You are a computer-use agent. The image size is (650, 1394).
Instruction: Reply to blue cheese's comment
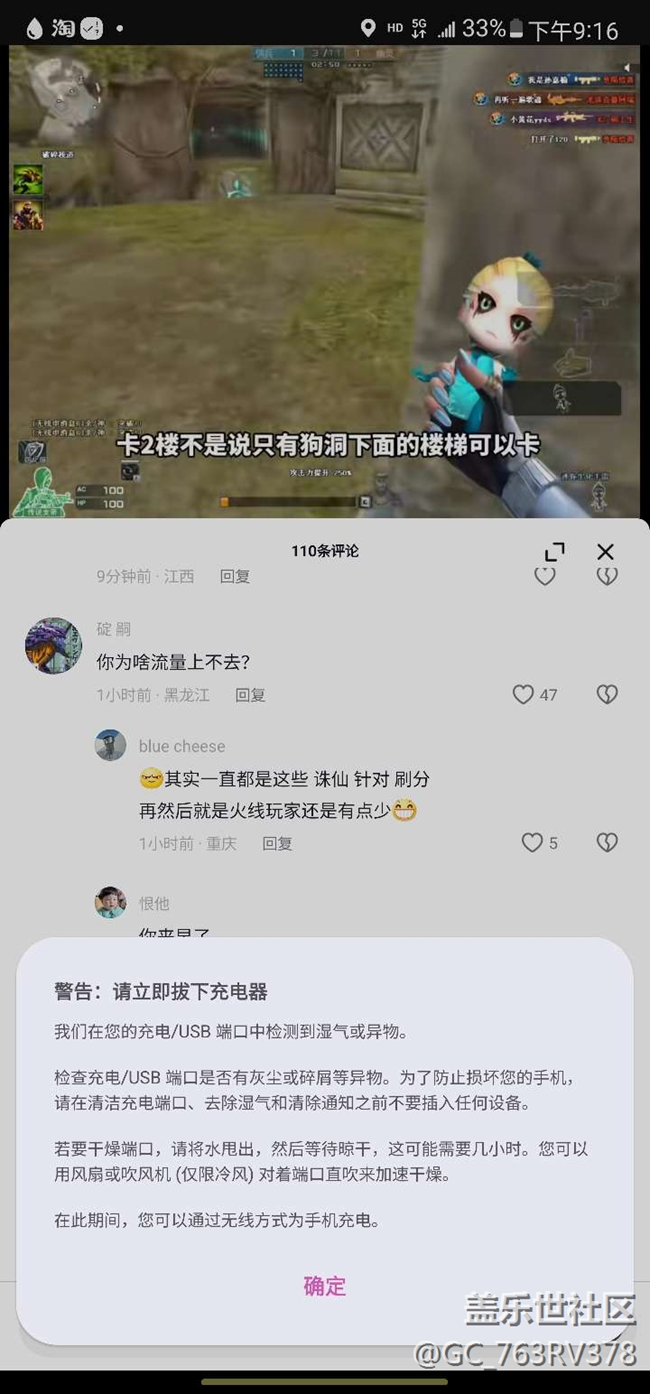[x=277, y=844]
